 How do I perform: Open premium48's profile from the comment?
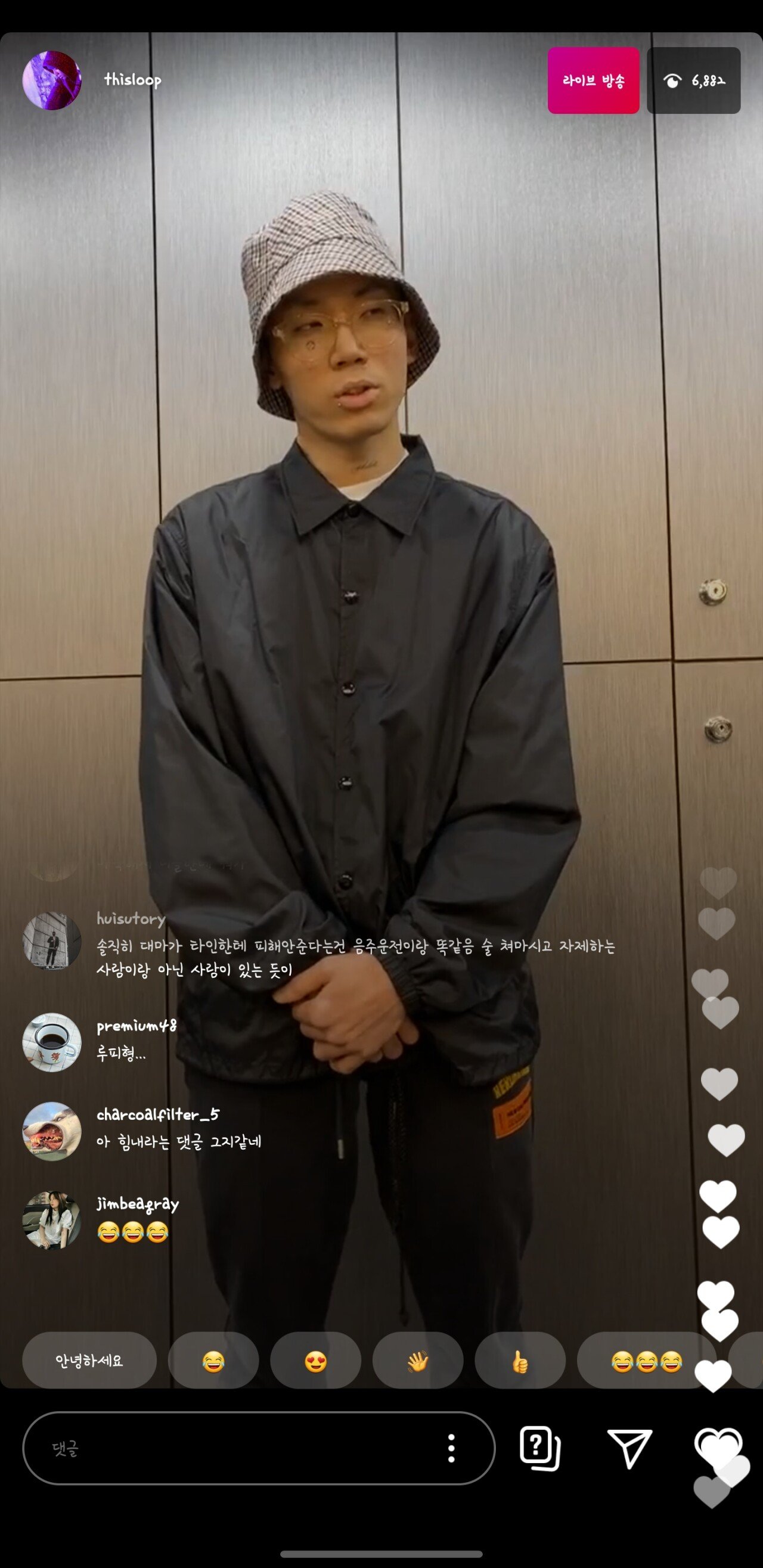tap(137, 1026)
